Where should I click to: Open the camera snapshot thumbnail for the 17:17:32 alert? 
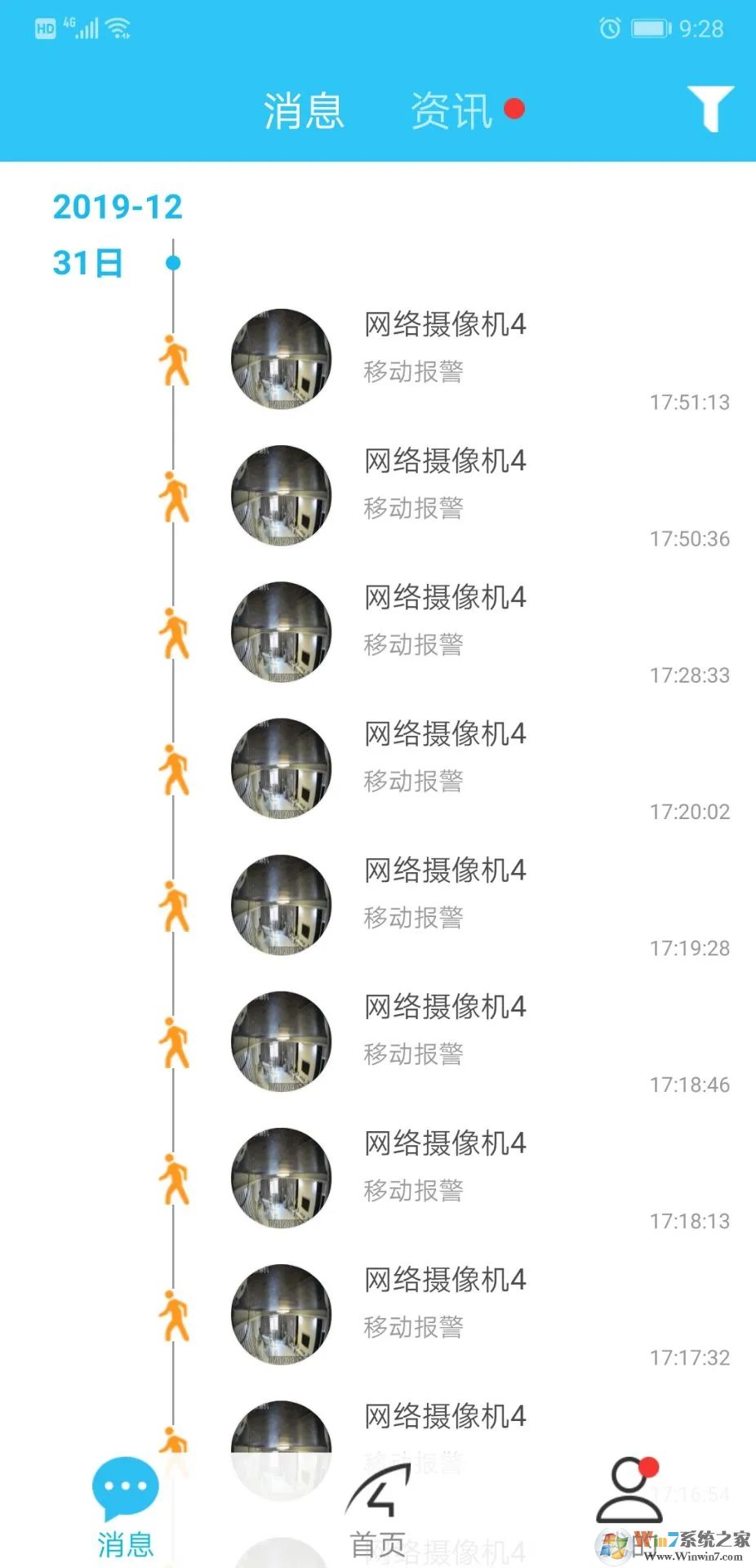point(282,1315)
